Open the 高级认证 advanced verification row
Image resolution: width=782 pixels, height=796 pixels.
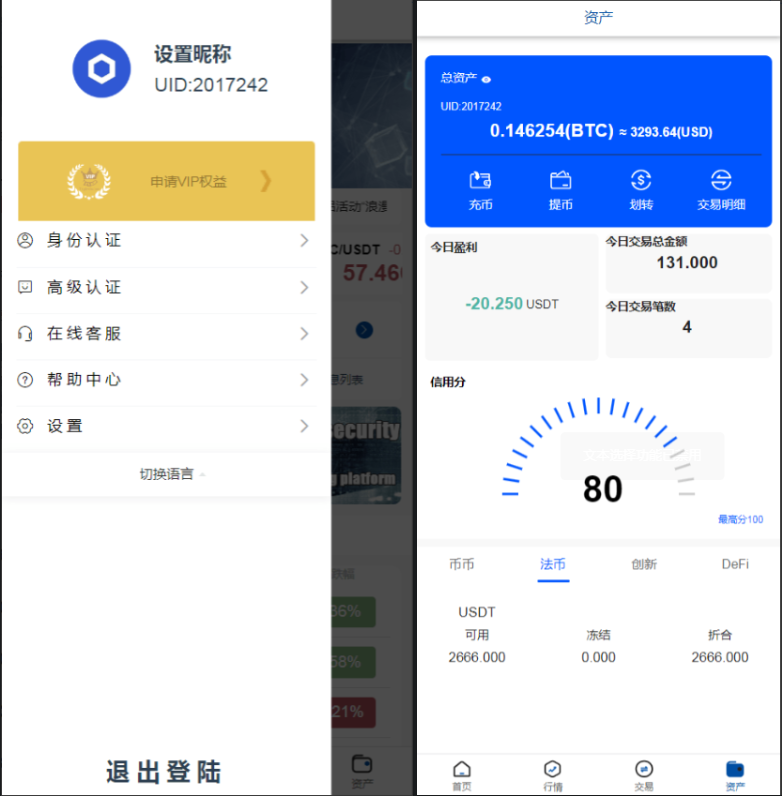160,287
